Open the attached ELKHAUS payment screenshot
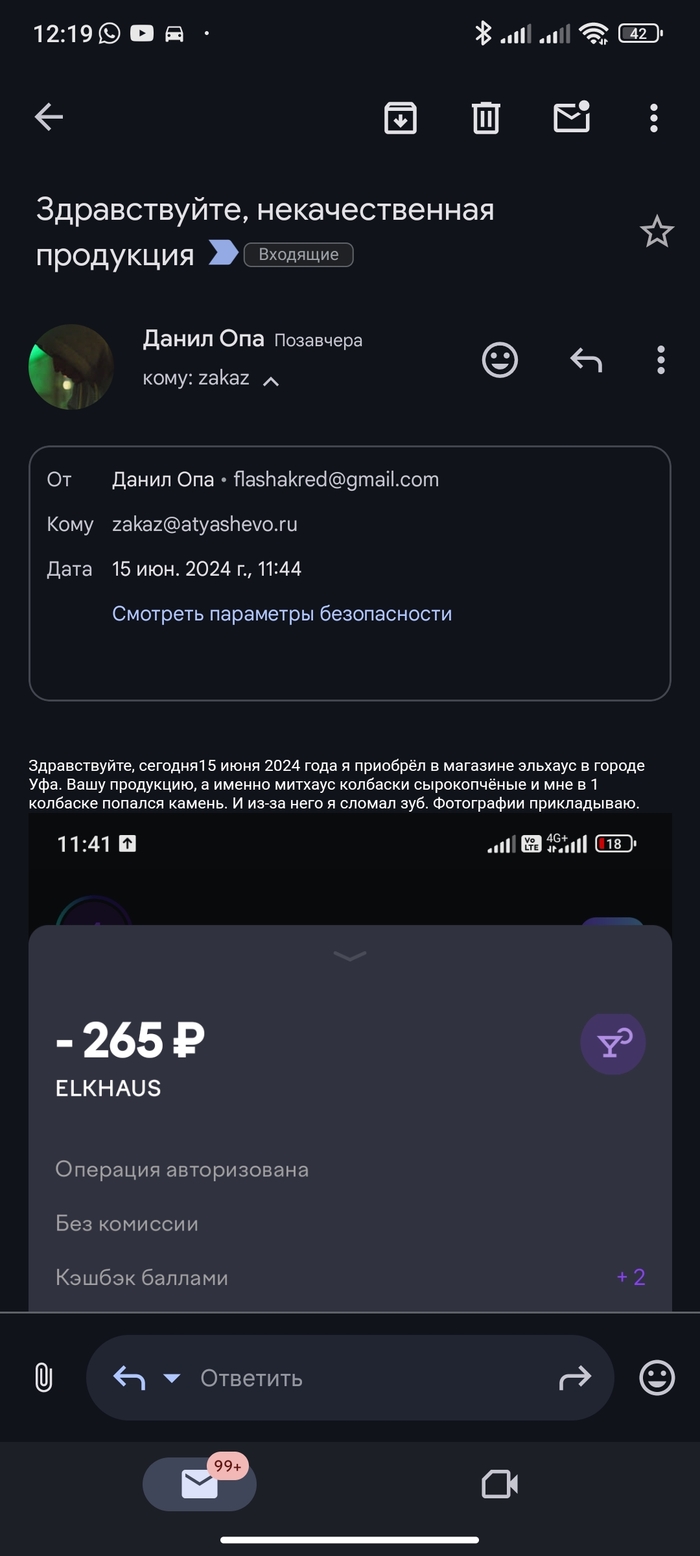The image size is (700, 1556). coord(350,1060)
